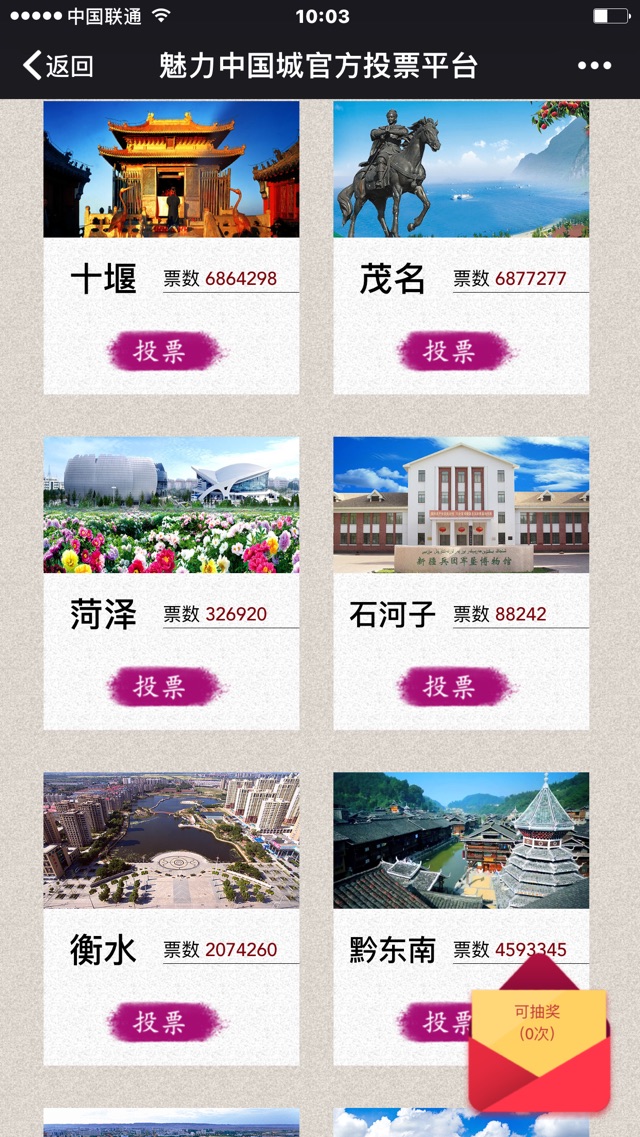
Task: Open the 十堰 city photo
Action: coord(171,169)
